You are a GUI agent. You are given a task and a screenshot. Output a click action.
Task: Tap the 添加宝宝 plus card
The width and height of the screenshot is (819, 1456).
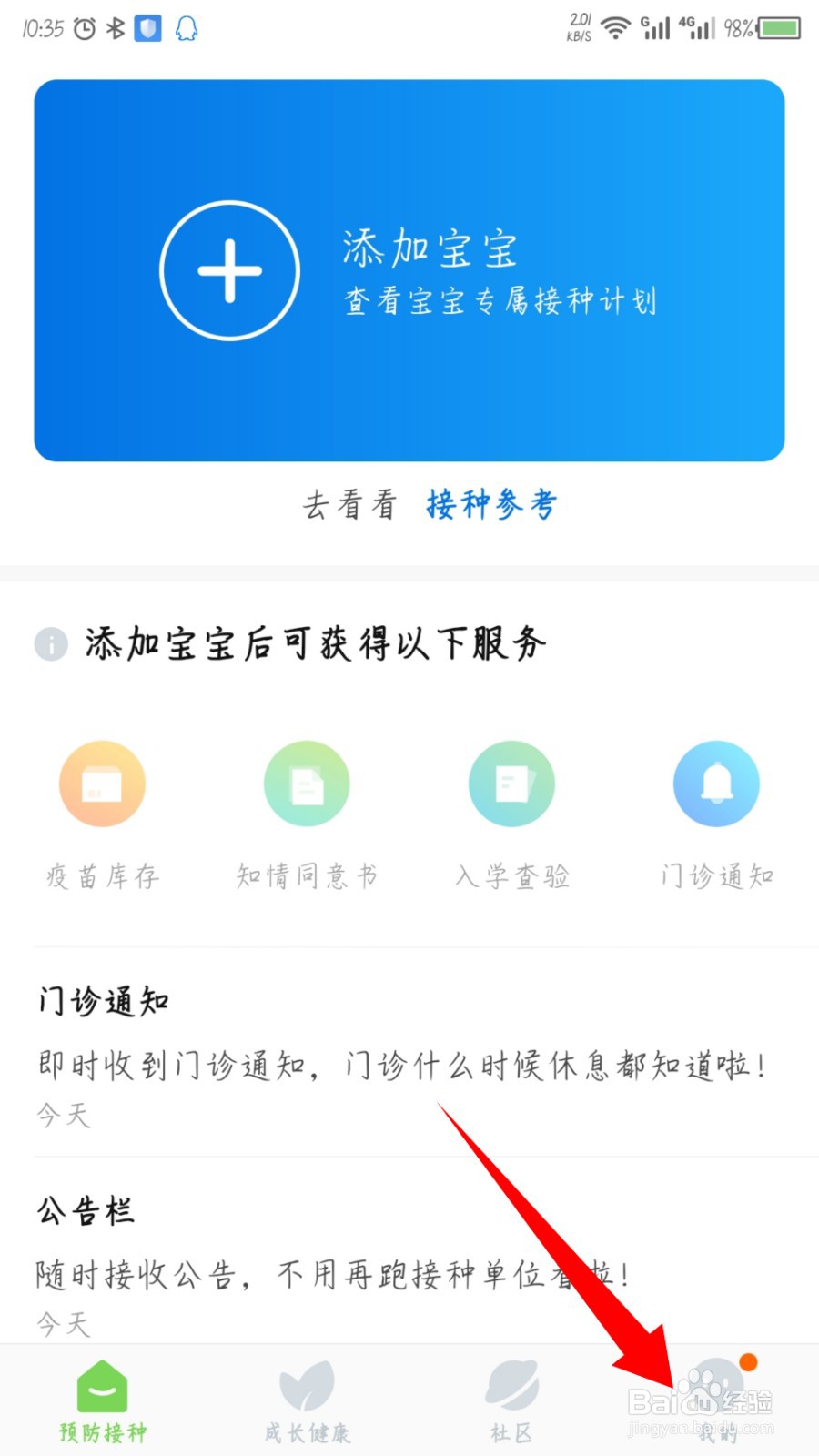coord(409,270)
